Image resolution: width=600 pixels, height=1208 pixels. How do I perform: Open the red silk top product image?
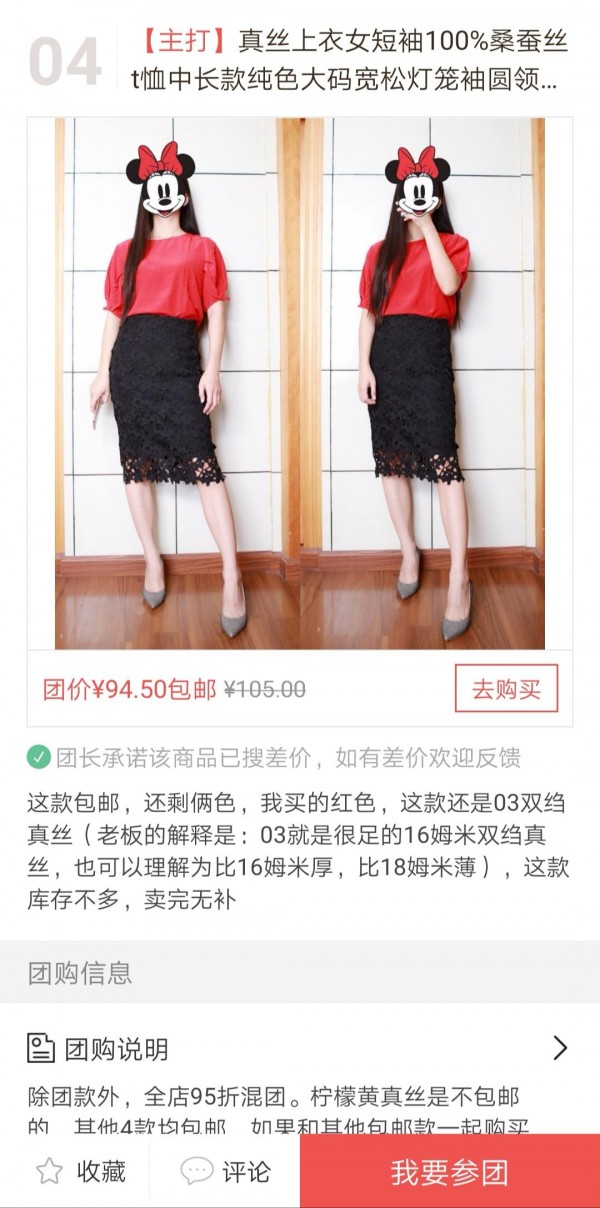click(x=300, y=384)
